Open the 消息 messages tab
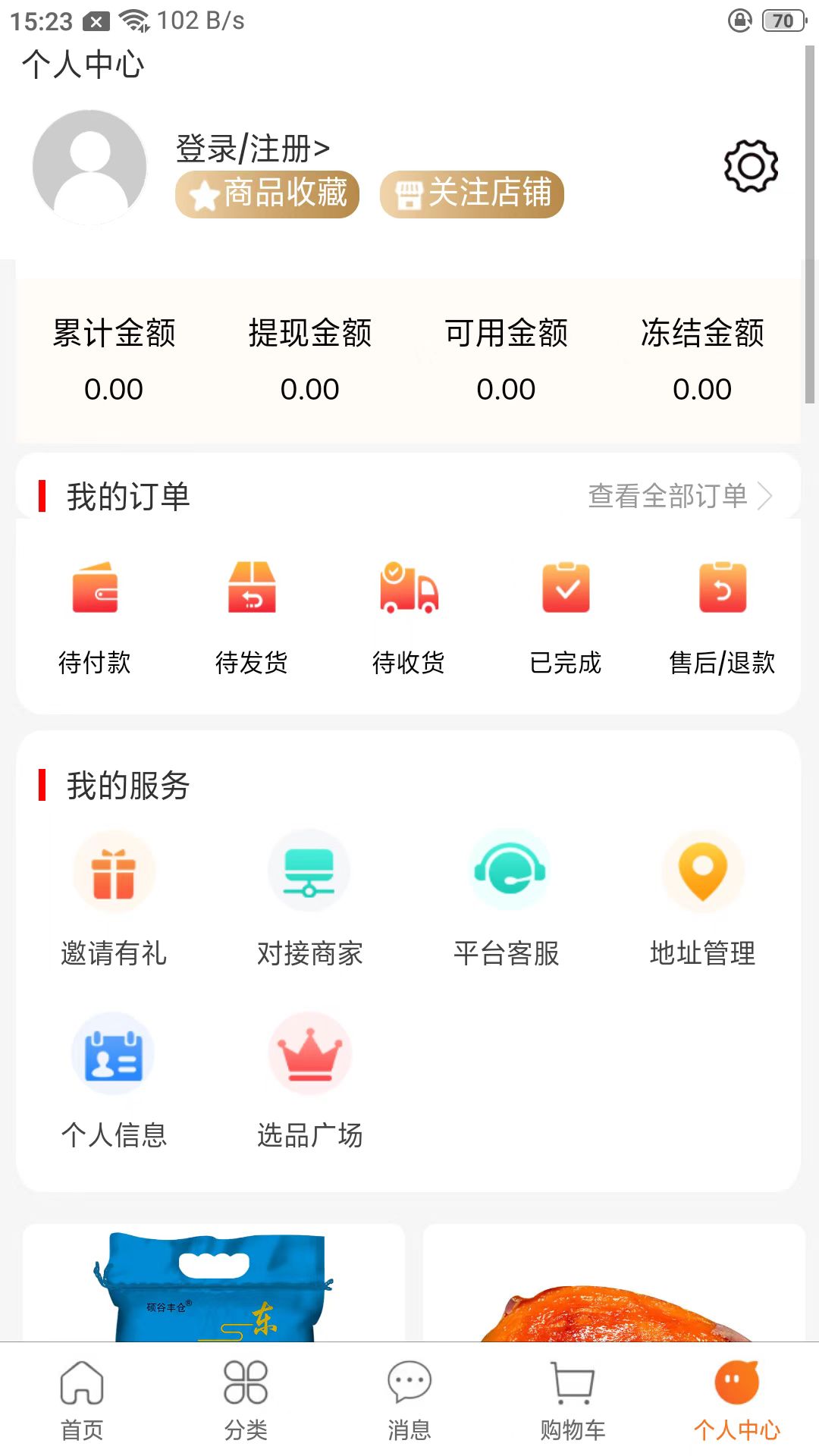The height and width of the screenshot is (1456, 819). click(x=409, y=1403)
